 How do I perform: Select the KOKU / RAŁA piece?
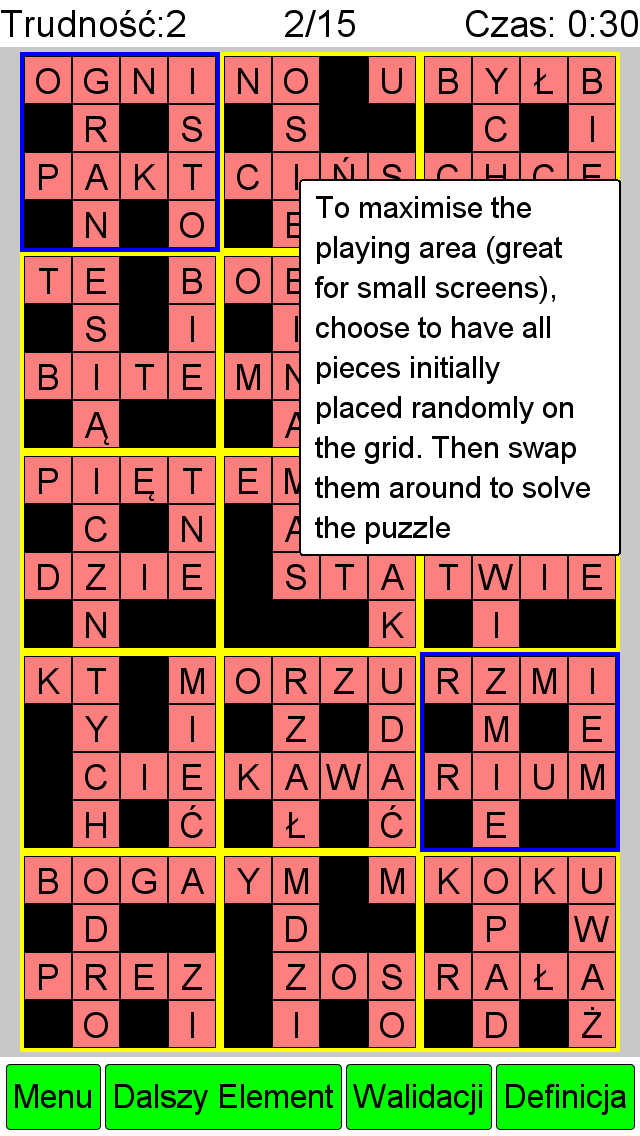[520, 952]
